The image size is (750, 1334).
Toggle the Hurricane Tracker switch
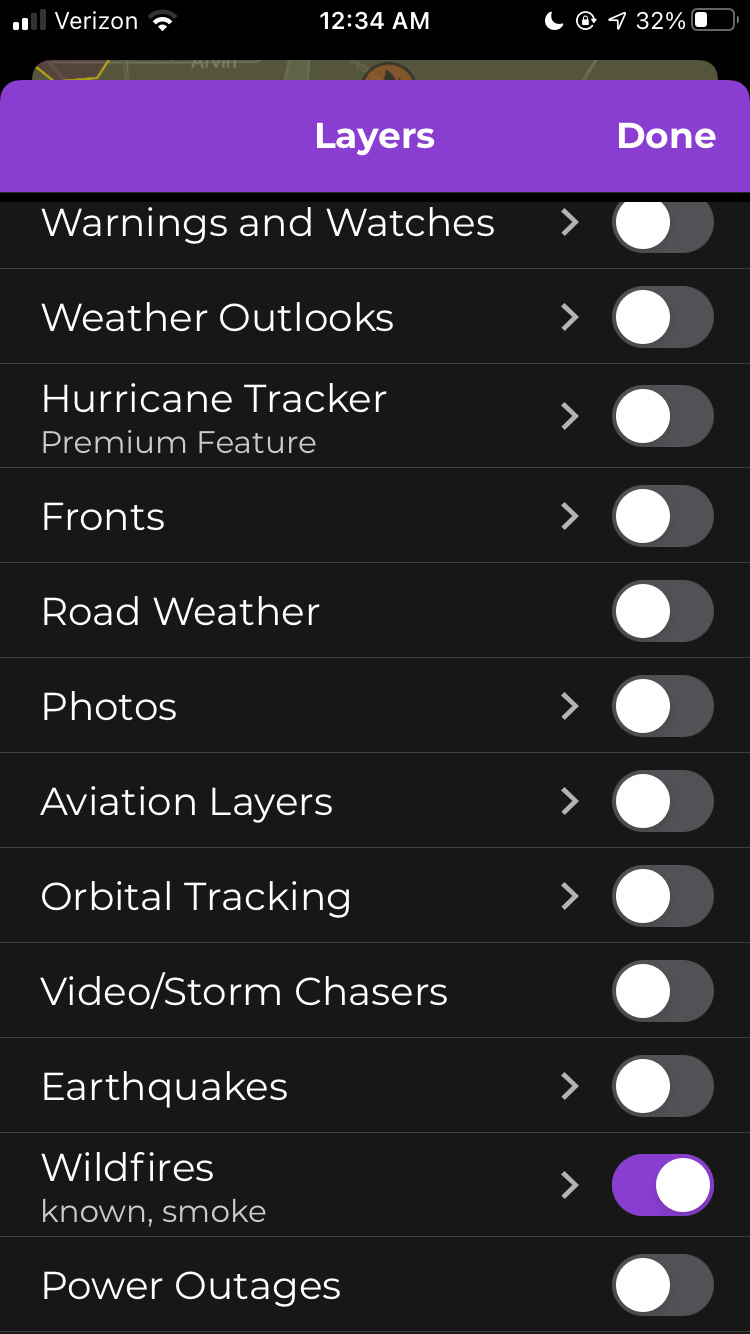(662, 416)
